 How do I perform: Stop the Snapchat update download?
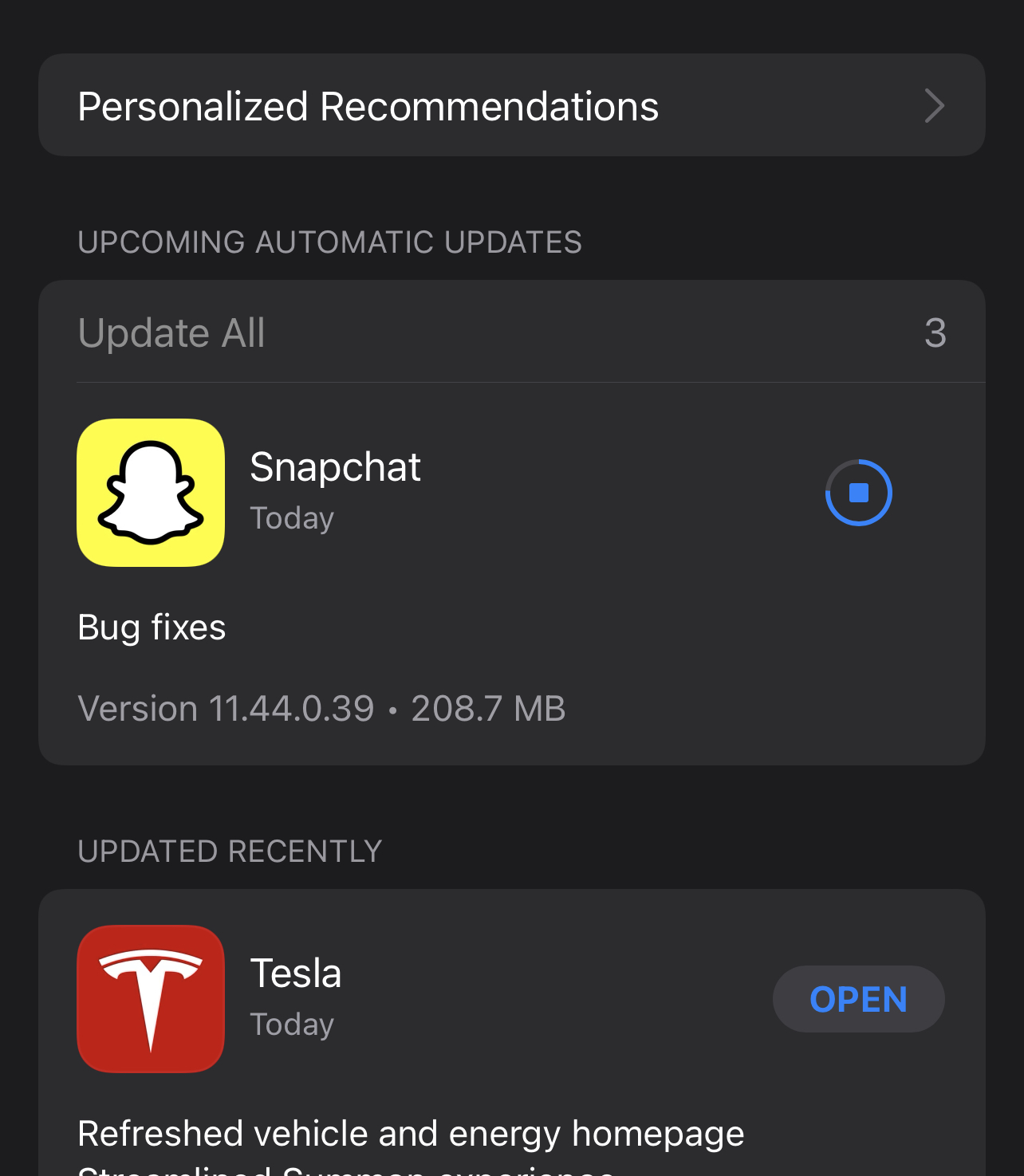click(x=858, y=493)
